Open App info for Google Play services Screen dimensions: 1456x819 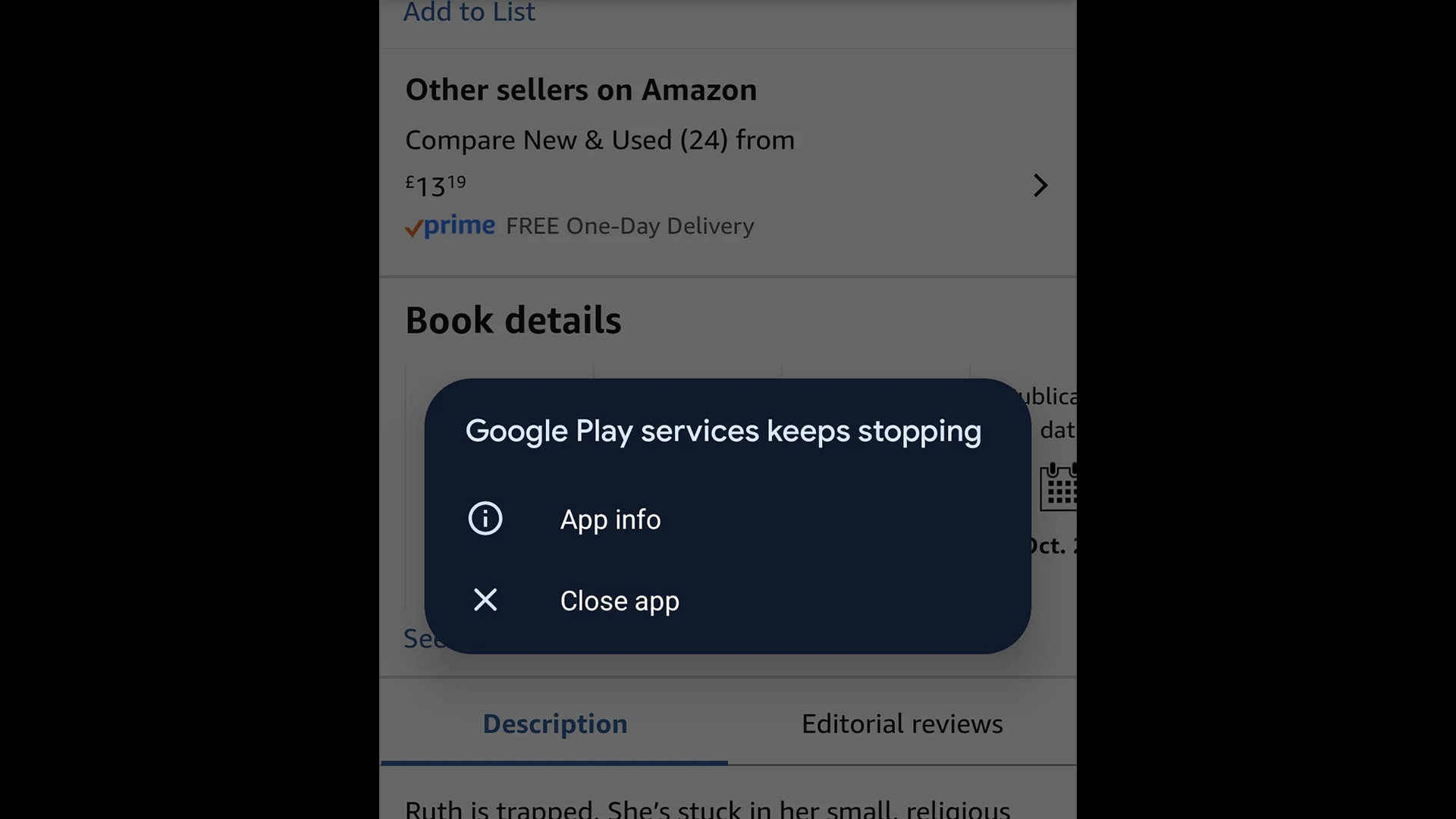(610, 519)
